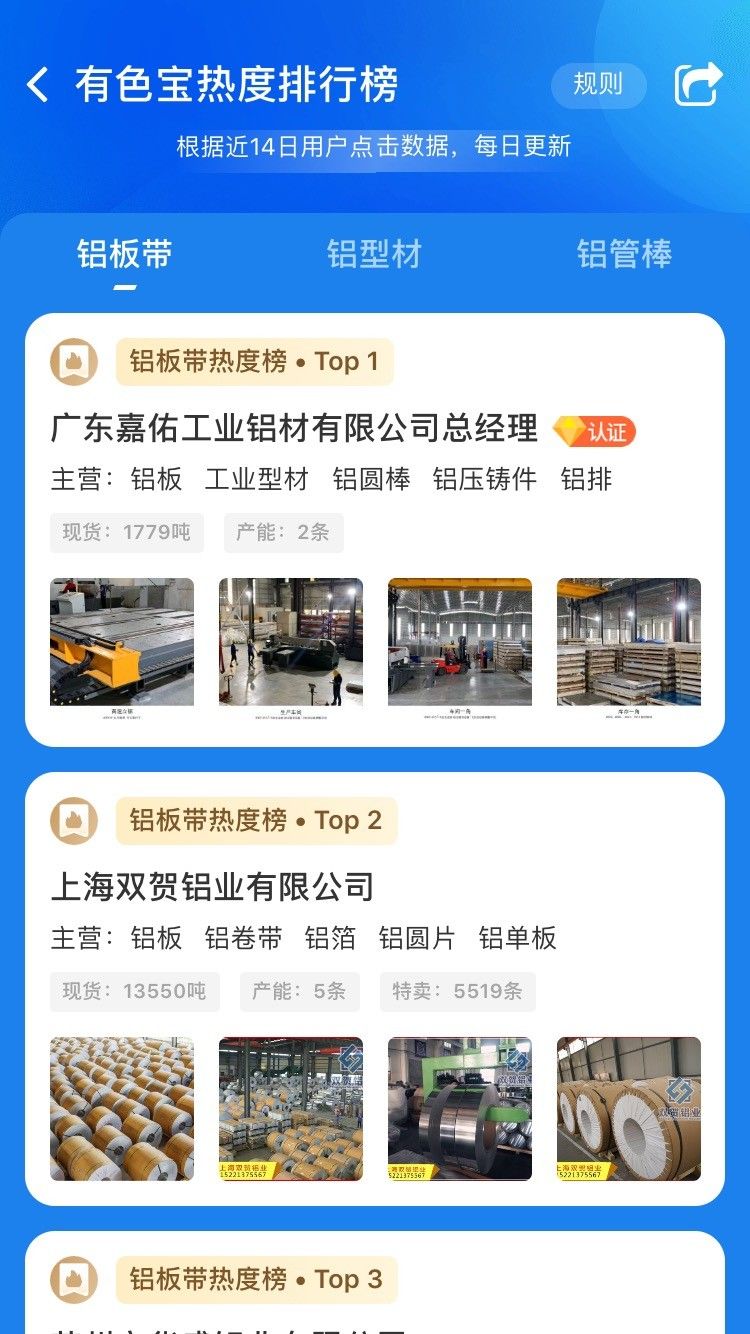Switch to the 铝型材 tab

pyautogui.click(x=374, y=254)
